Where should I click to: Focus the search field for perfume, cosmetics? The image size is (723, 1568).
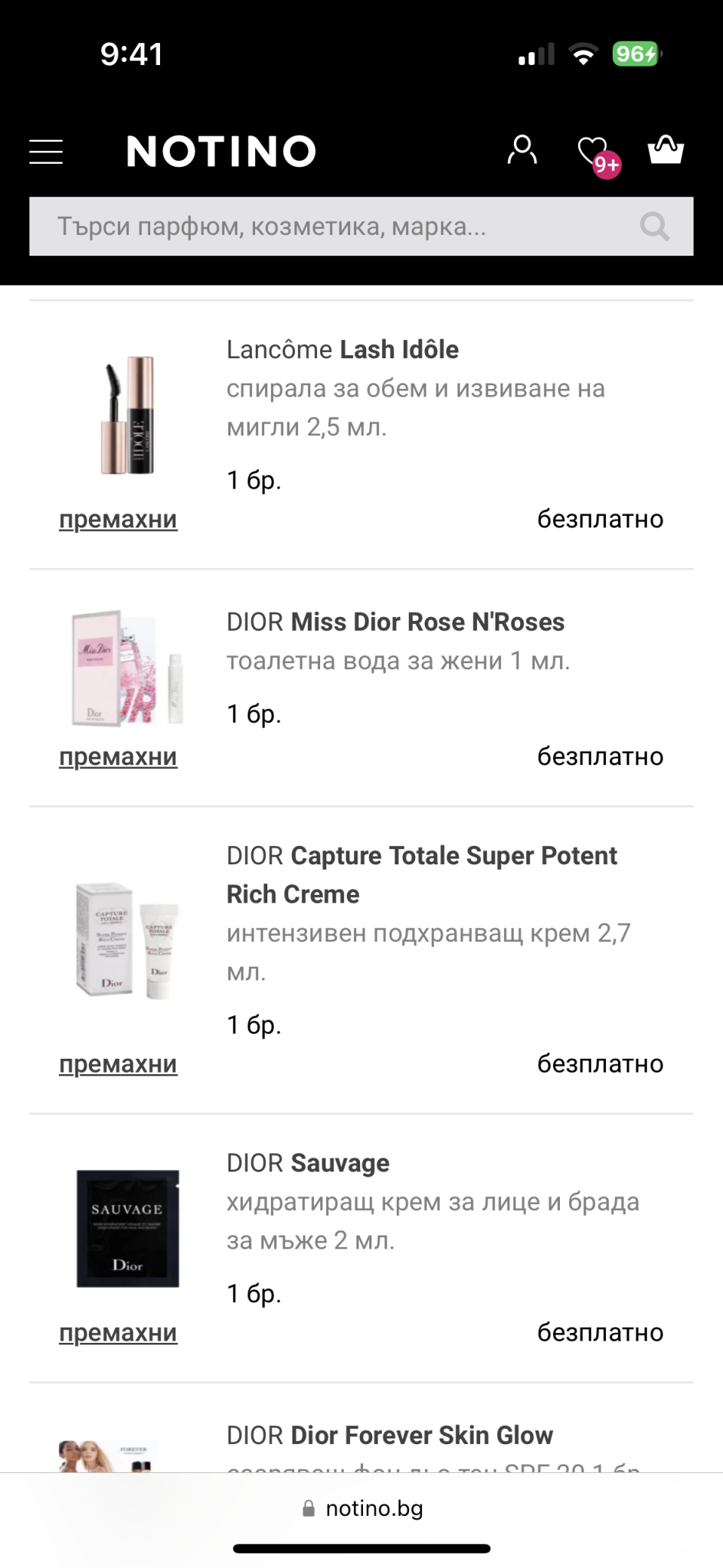click(337, 227)
